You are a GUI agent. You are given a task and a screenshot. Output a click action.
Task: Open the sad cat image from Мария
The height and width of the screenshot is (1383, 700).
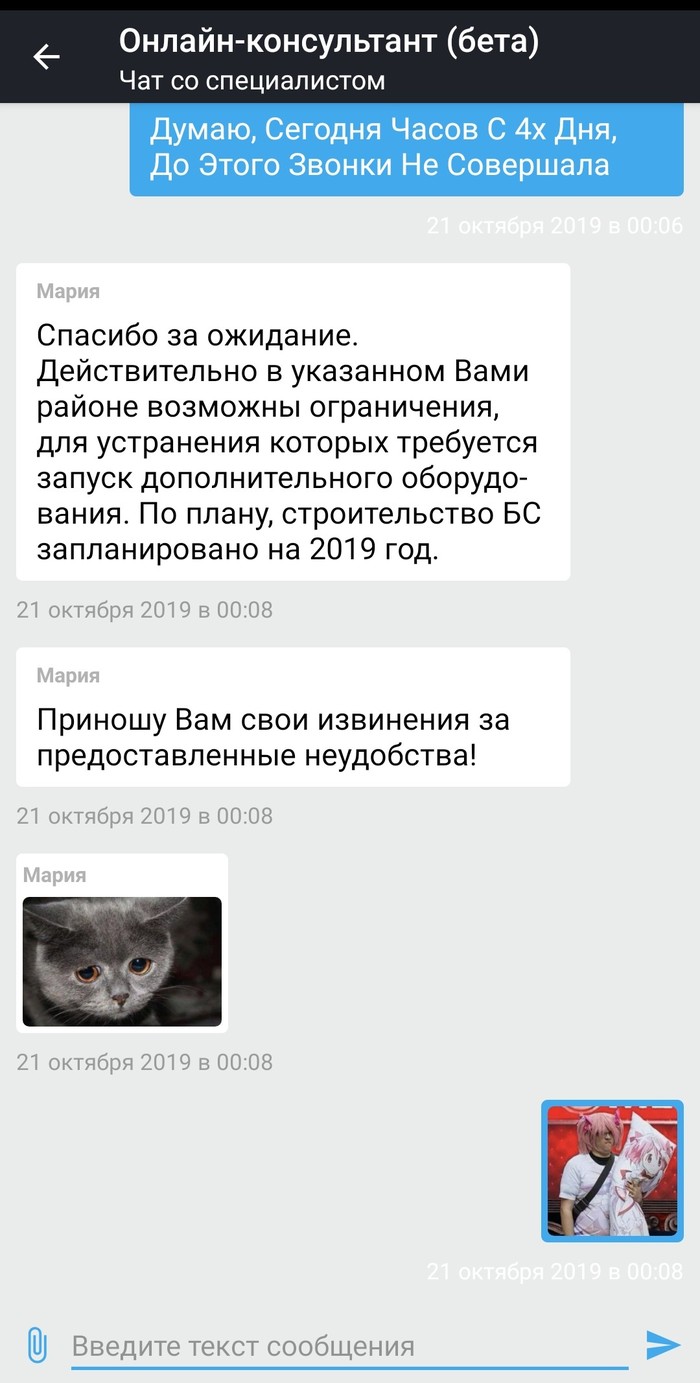click(x=122, y=961)
